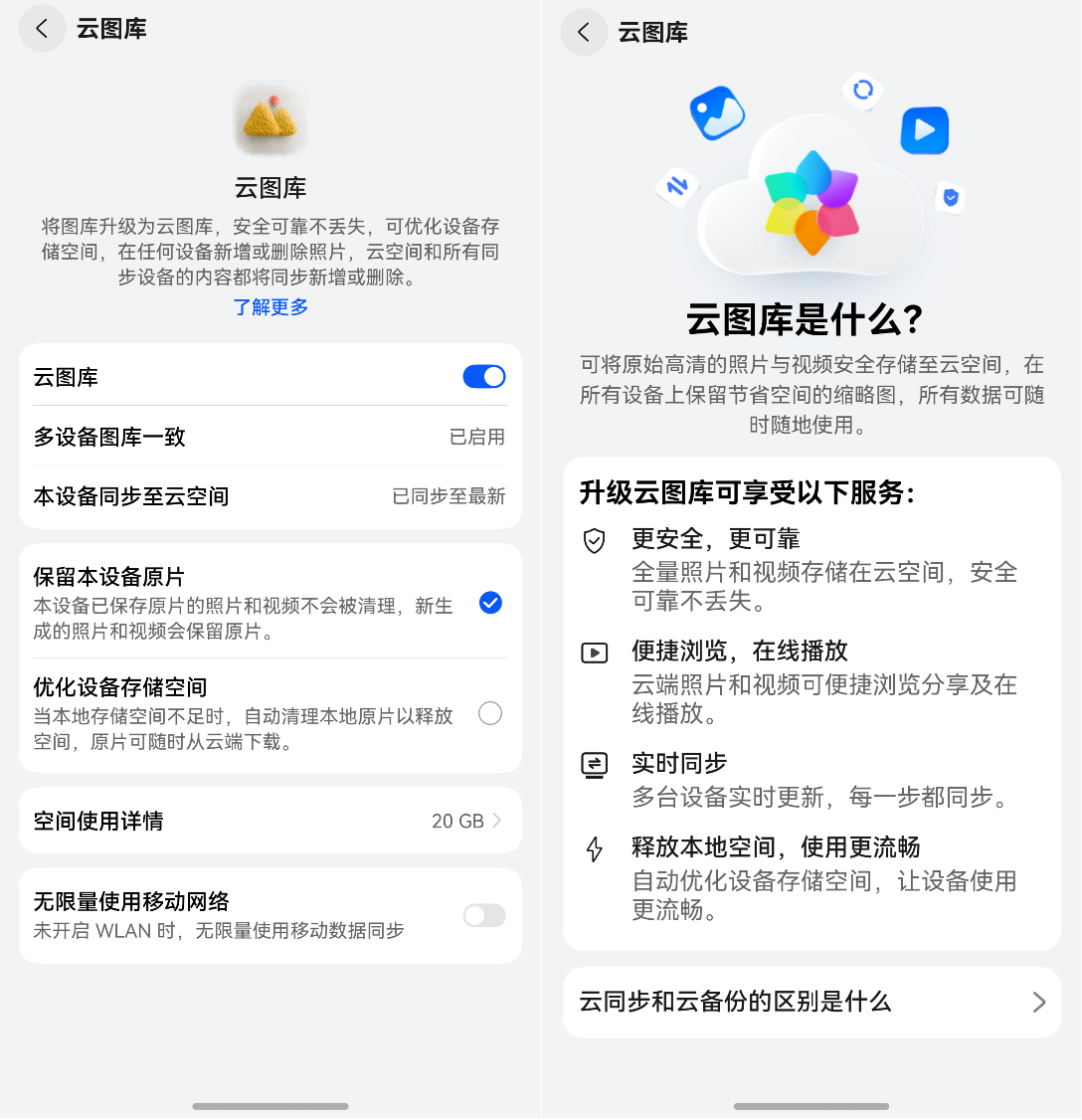The image size is (1082, 1120).
Task: Open 本设备同步至云空间 marked 已同步至最新
Action: [270, 496]
